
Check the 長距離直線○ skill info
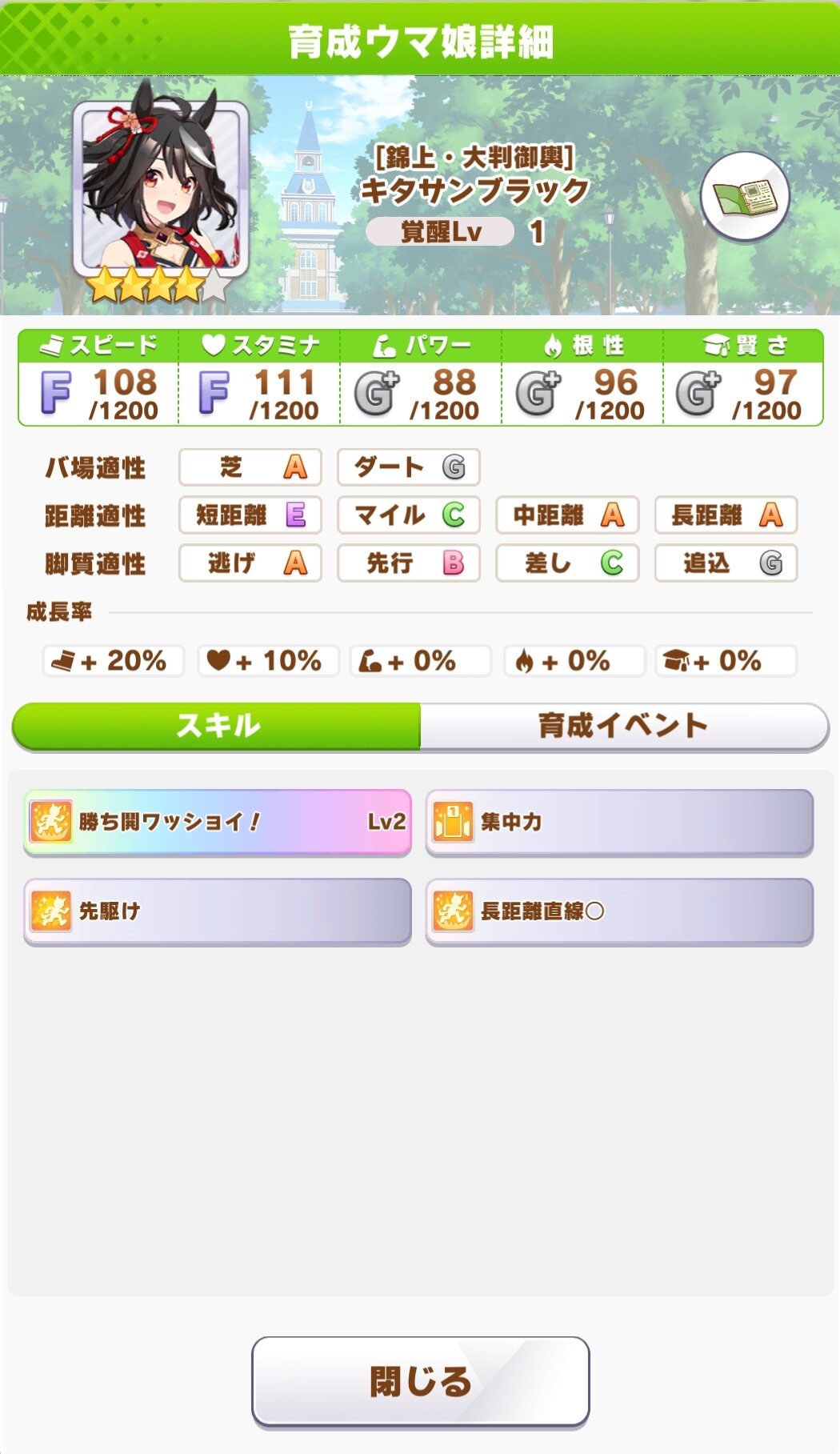[x=619, y=911]
